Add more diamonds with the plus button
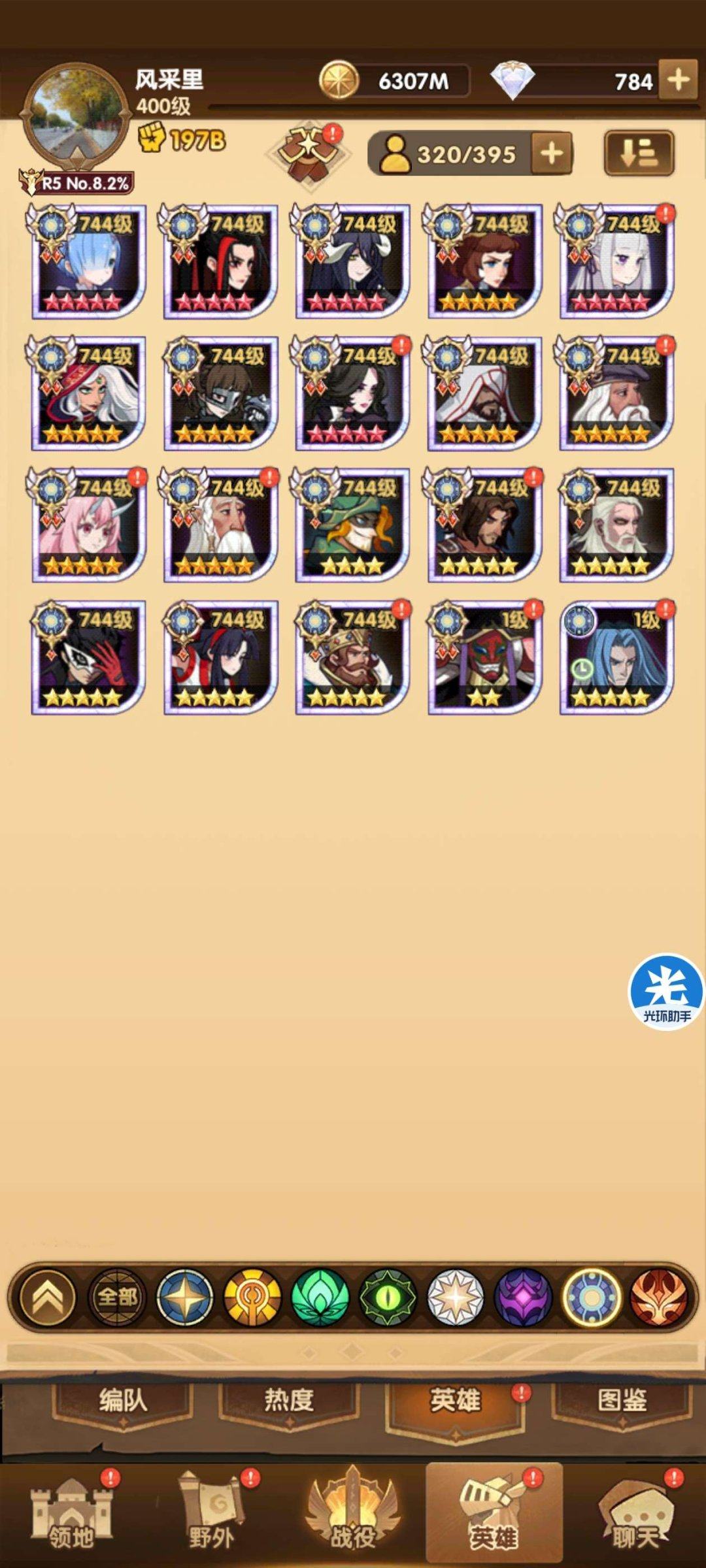The image size is (706, 1568). coord(678,80)
